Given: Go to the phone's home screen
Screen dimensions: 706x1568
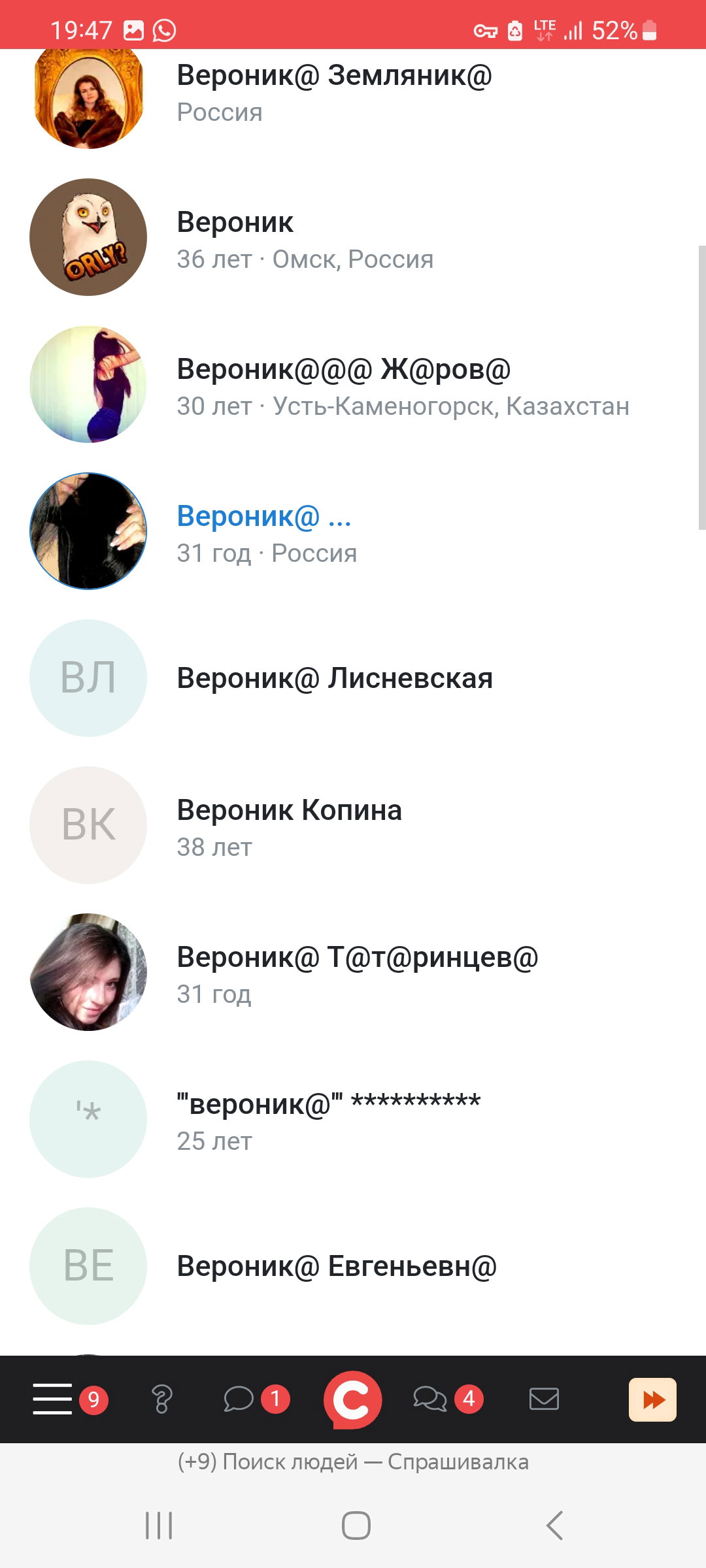Looking at the screenshot, I should 356,1526.
